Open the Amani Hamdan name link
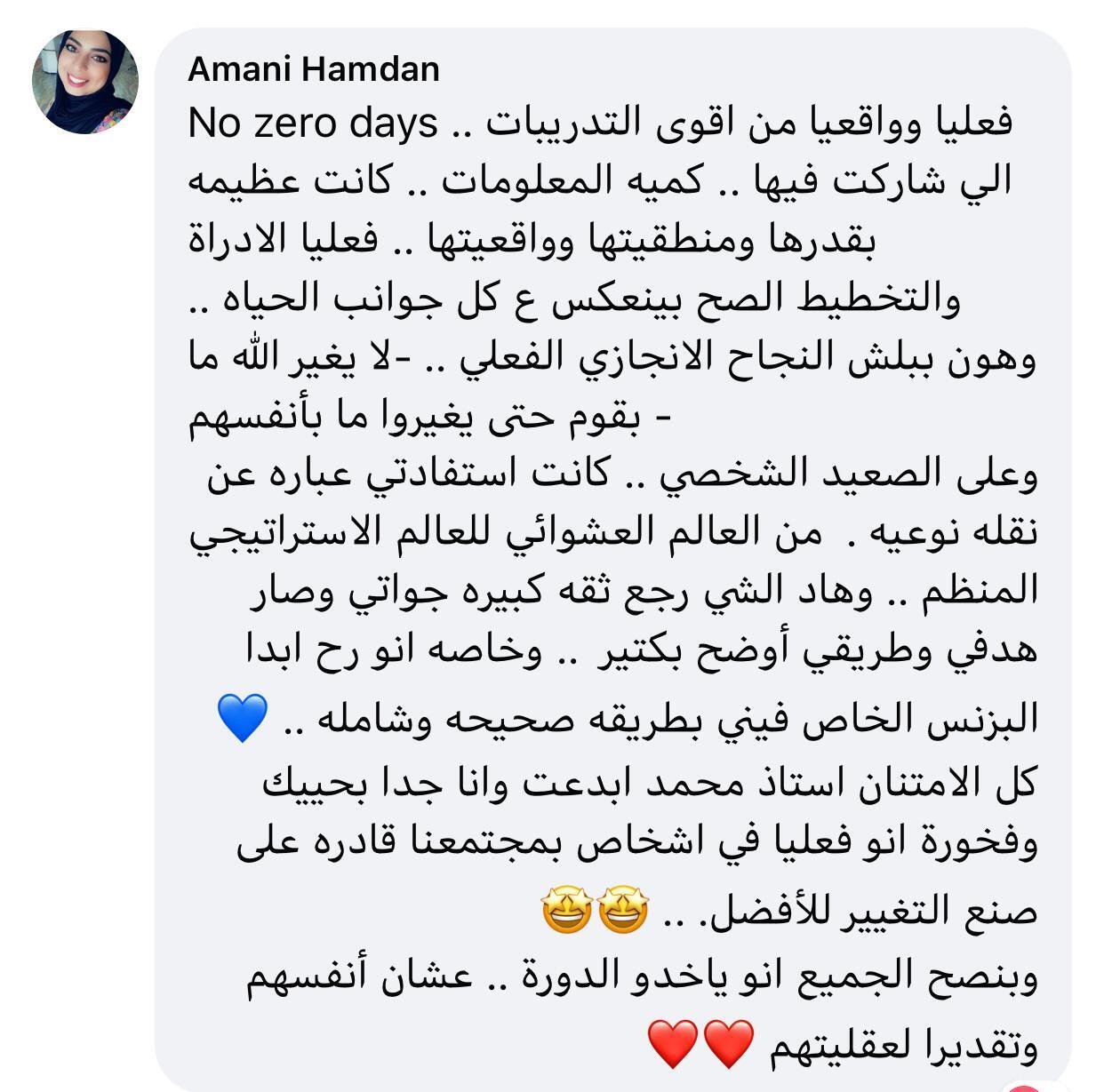This screenshot has height=1092, width=1104. pyautogui.click(x=313, y=68)
